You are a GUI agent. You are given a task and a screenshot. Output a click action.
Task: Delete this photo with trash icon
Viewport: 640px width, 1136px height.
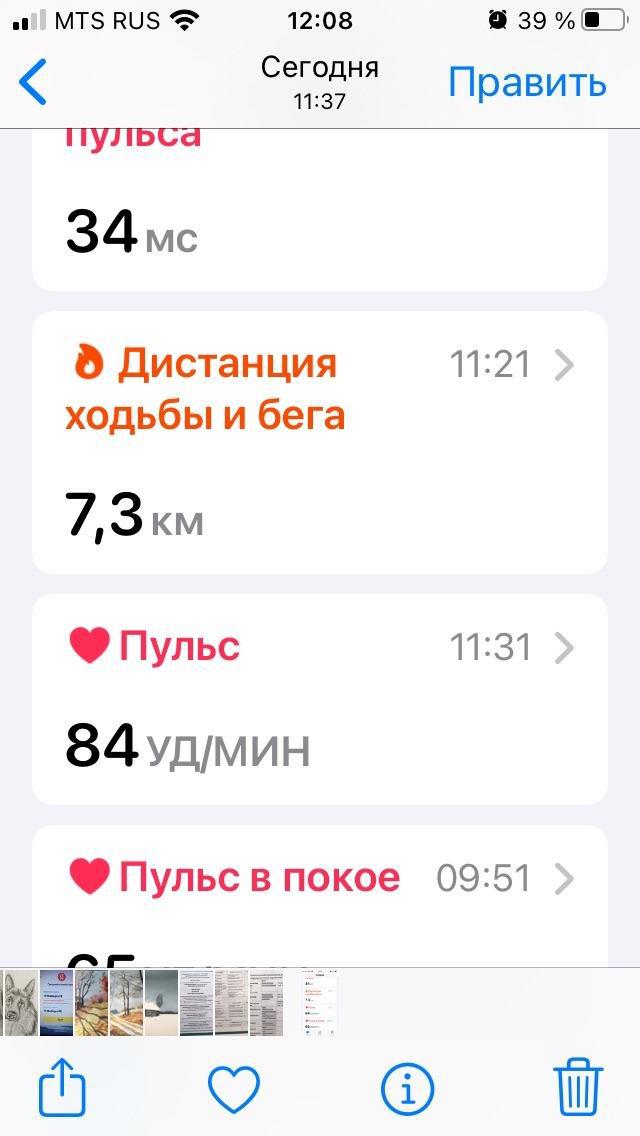(578, 1088)
